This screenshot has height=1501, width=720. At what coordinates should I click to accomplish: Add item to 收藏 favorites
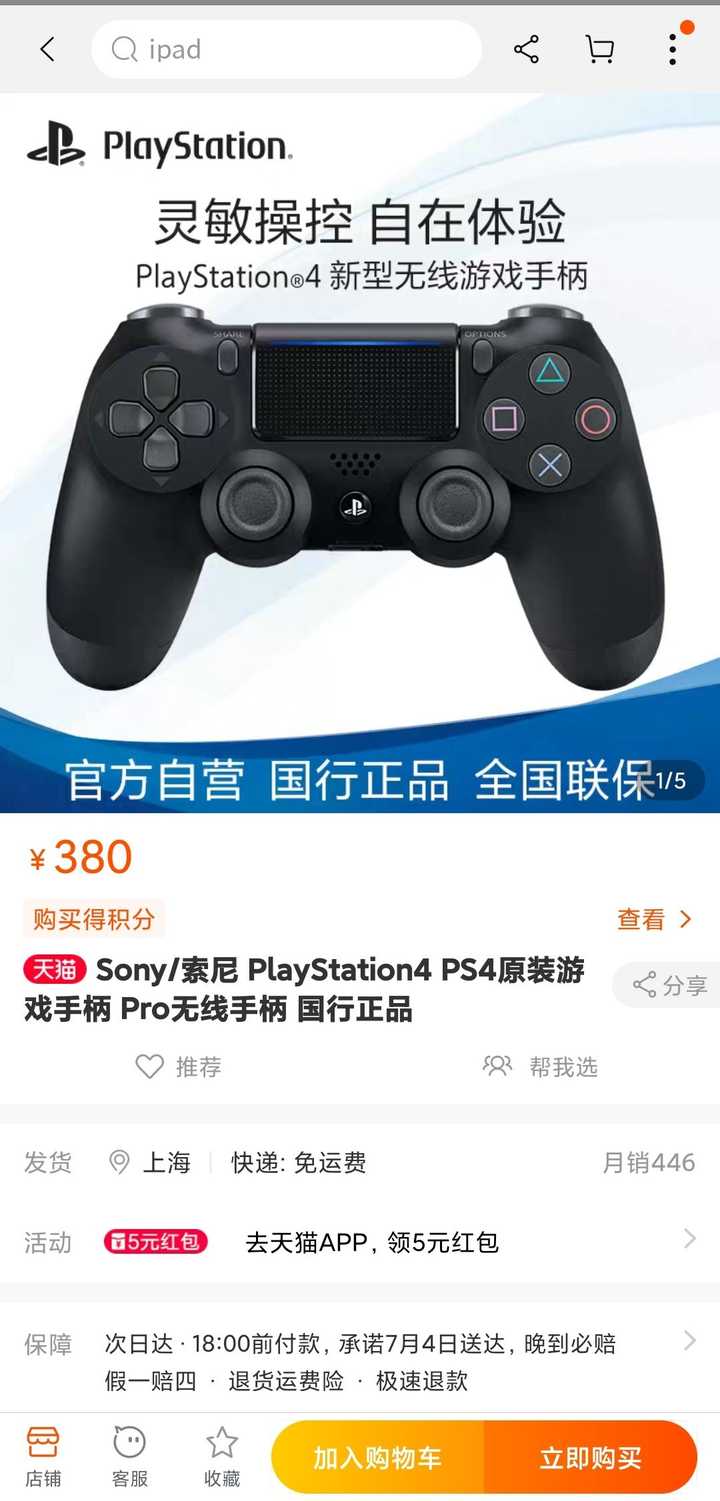point(221,1456)
